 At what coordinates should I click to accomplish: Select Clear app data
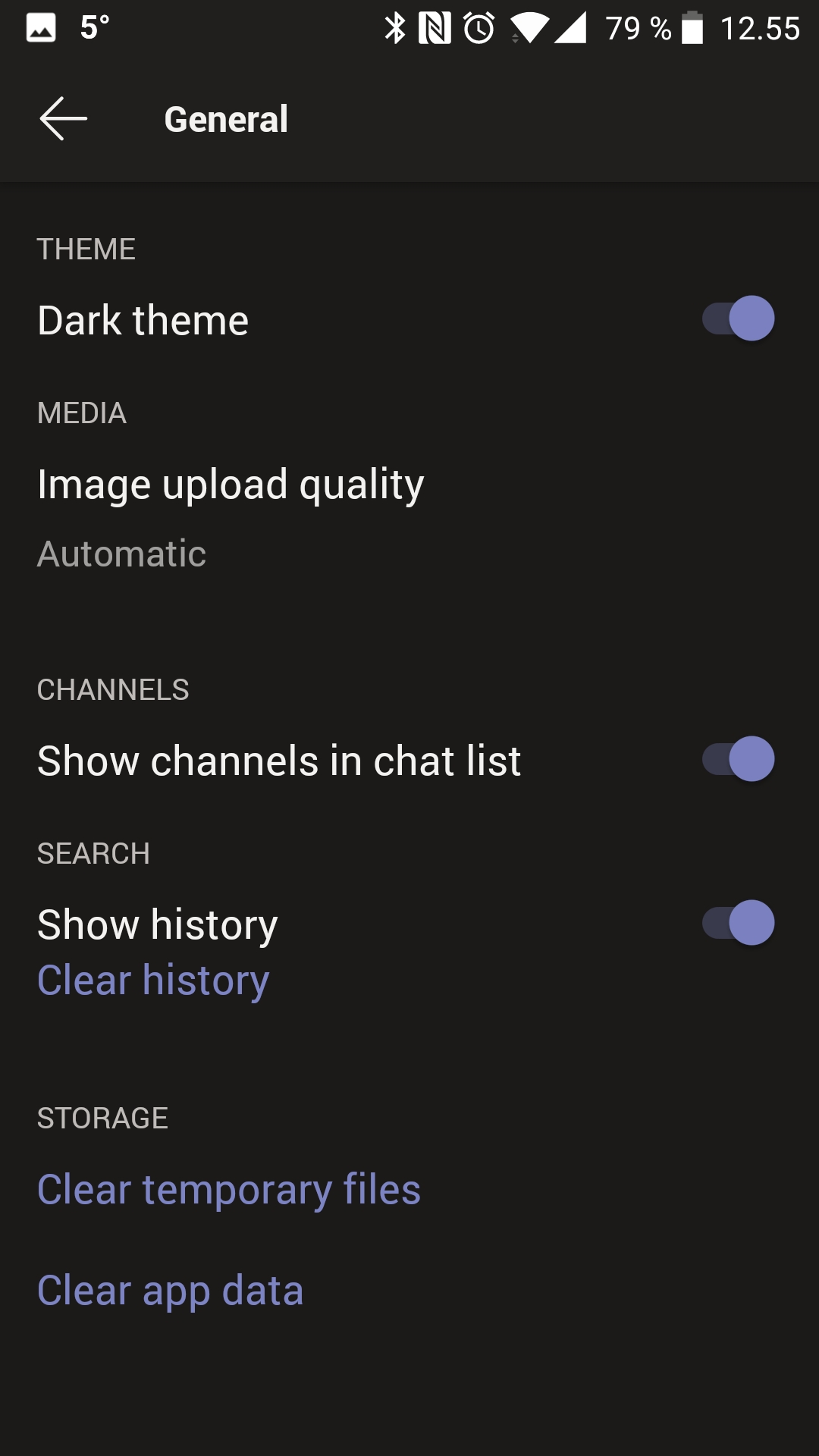(x=171, y=1290)
